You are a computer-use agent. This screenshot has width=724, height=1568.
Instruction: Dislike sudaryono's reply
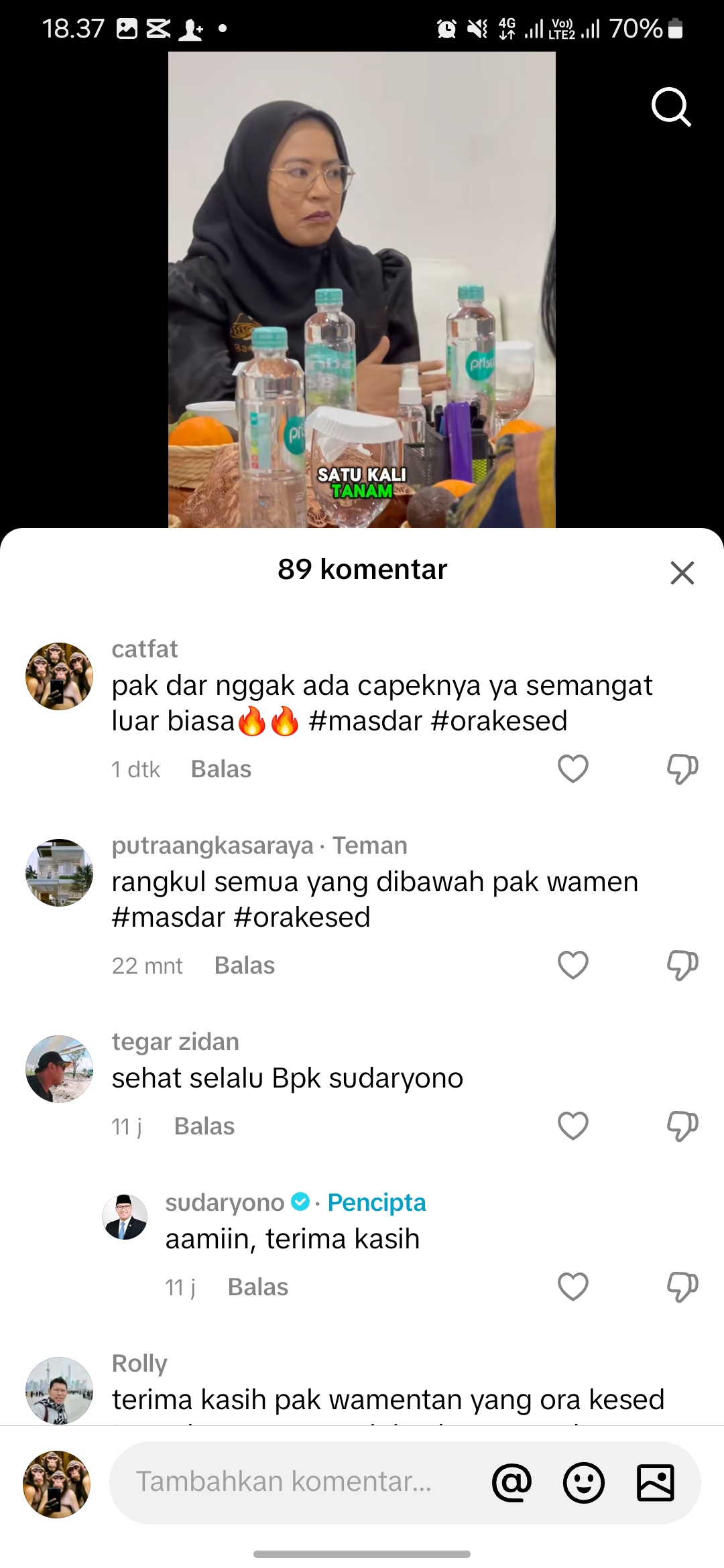pos(682,1287)
